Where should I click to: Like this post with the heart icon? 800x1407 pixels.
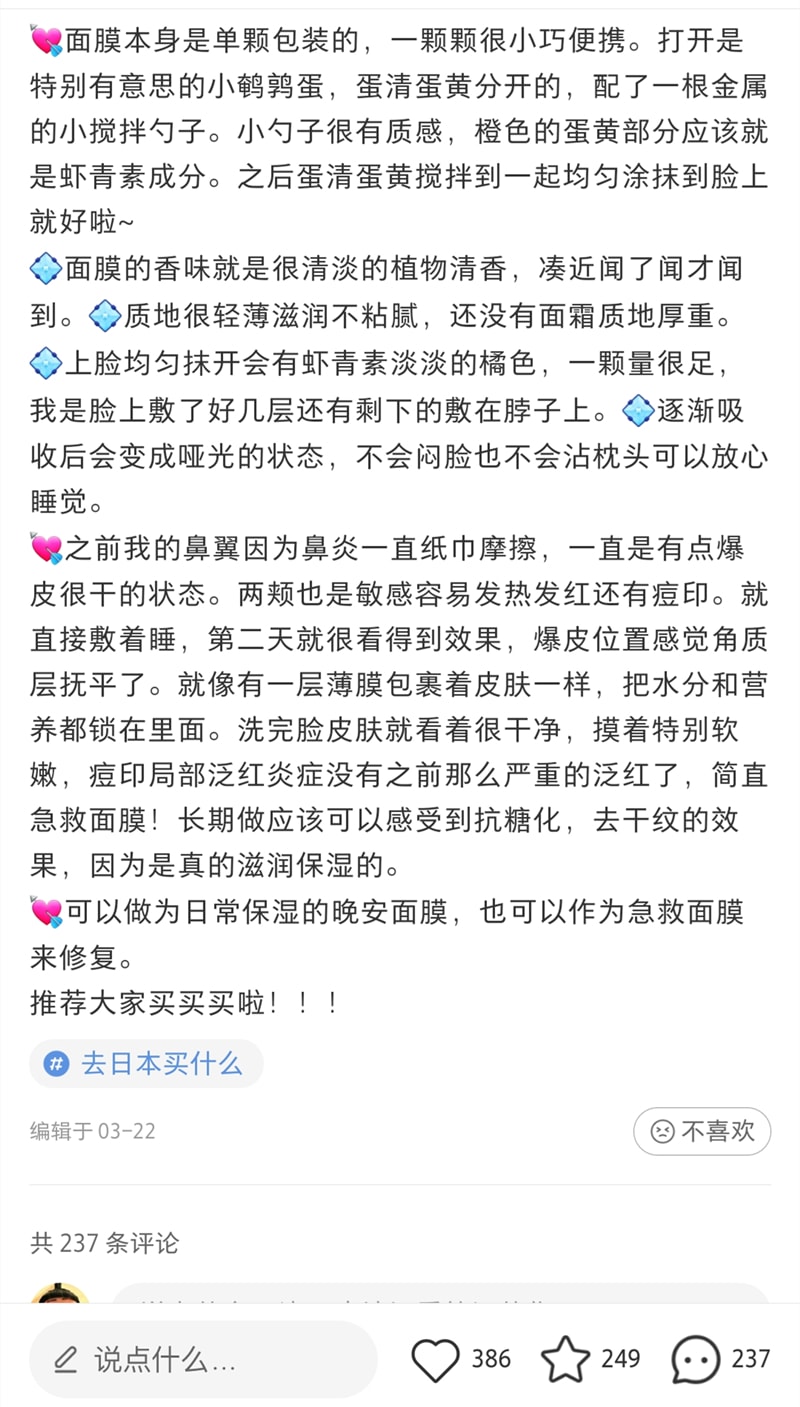(x=435, y=1359)
